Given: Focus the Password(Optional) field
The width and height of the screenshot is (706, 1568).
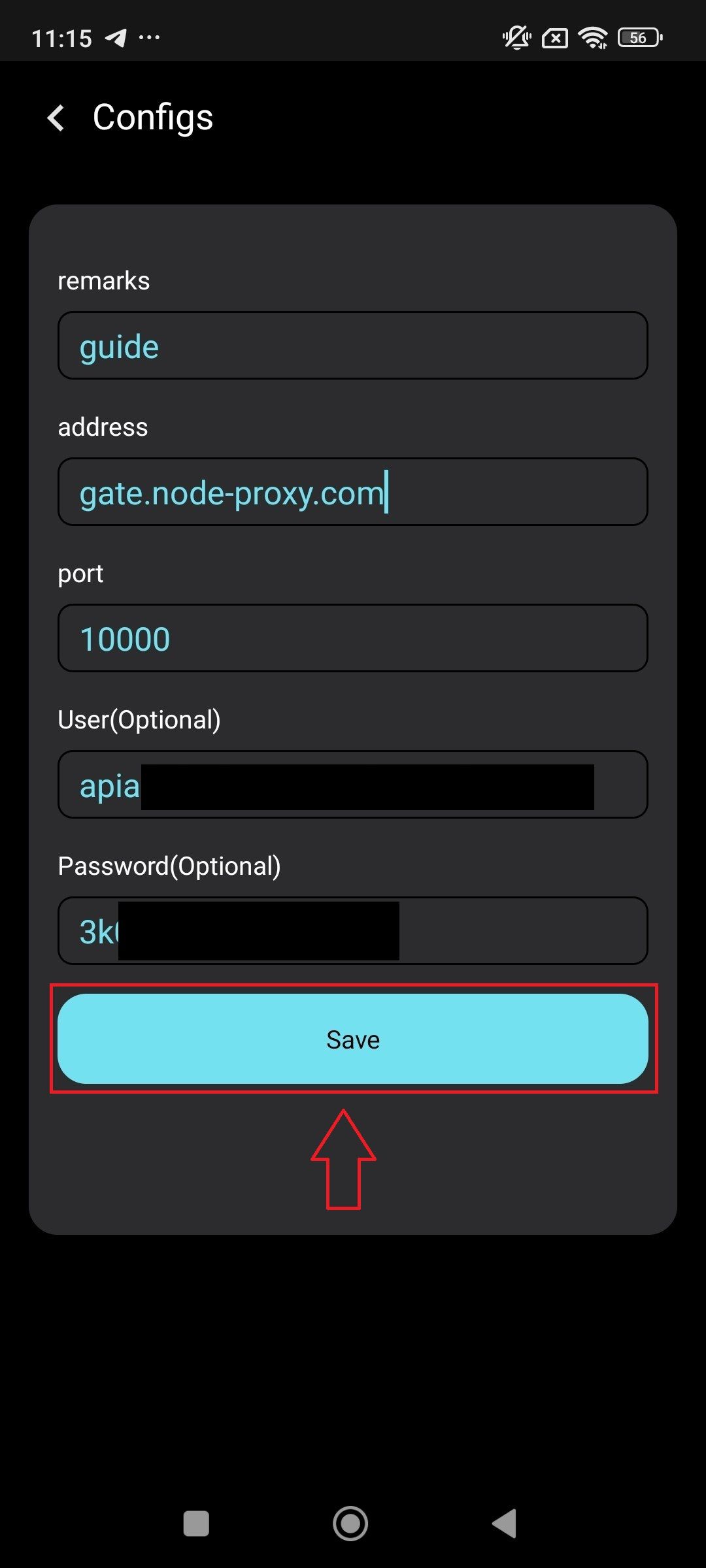Looking at the screenshot, I should (x=353, y=931).
